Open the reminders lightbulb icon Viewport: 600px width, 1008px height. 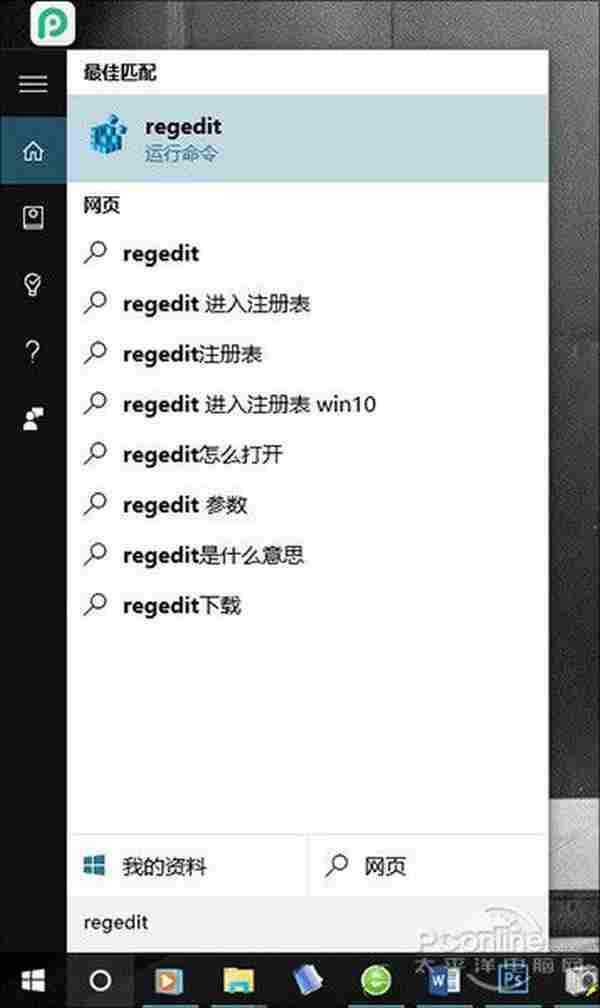click(x=33, y=285)
